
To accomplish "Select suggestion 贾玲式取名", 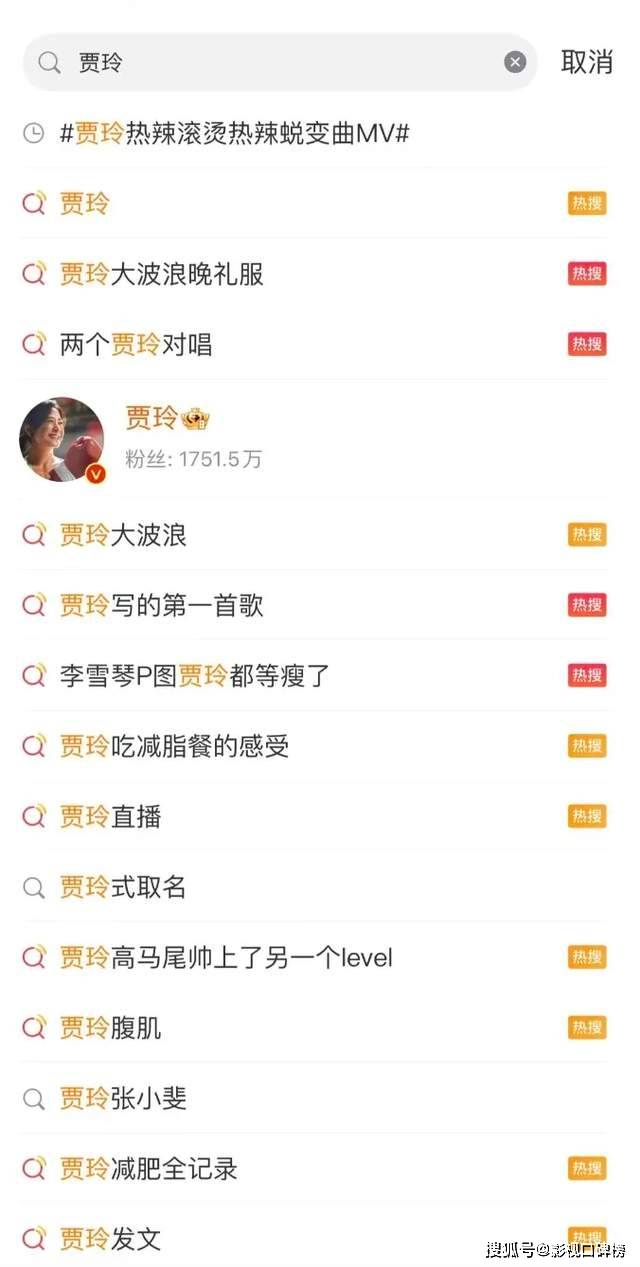I will 124,887.
